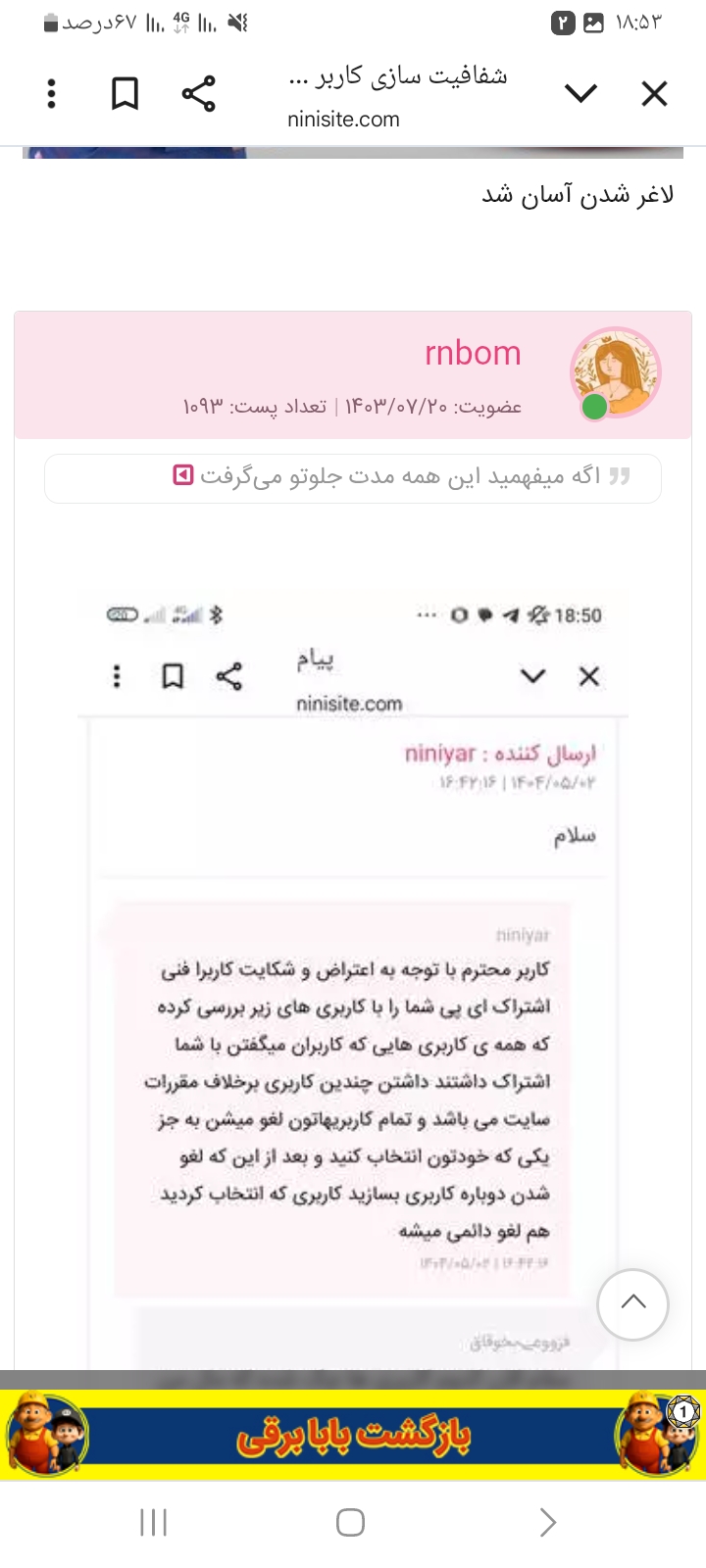Open the posted screenshot image
This screenshot has width=706, height=1568.
point(353,980)
